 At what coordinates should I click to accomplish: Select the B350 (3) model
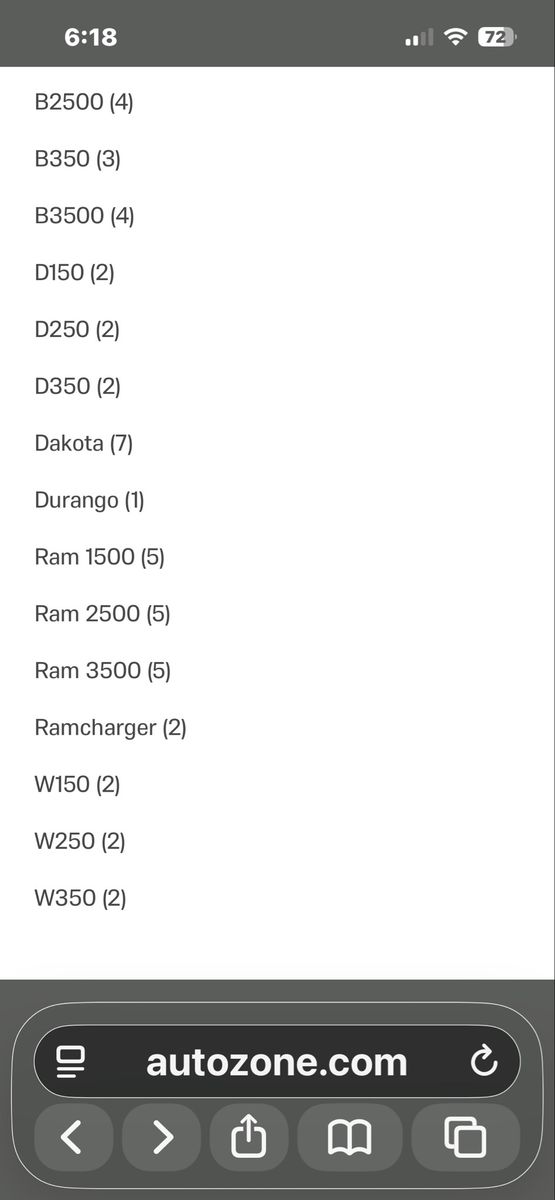pyautogui.click(x=77, y=159)
